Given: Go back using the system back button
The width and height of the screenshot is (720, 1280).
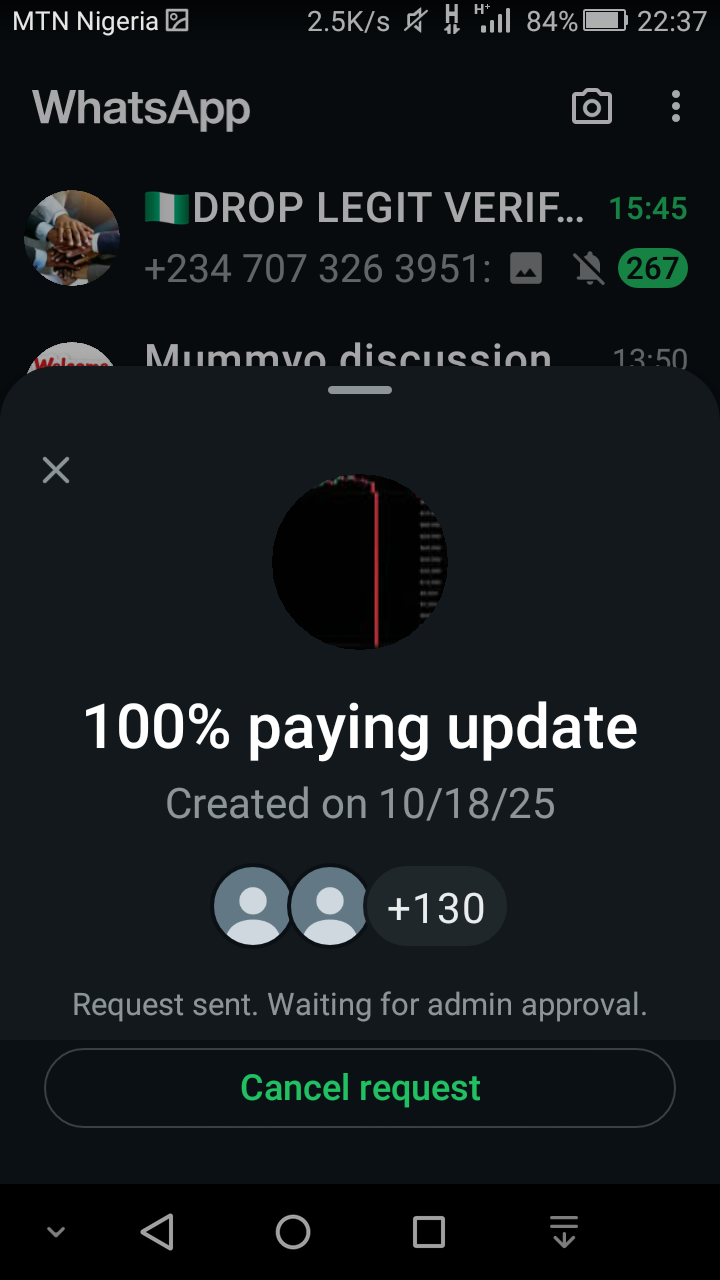Looking at the screenshot, I should click(x=157, y=1232).
